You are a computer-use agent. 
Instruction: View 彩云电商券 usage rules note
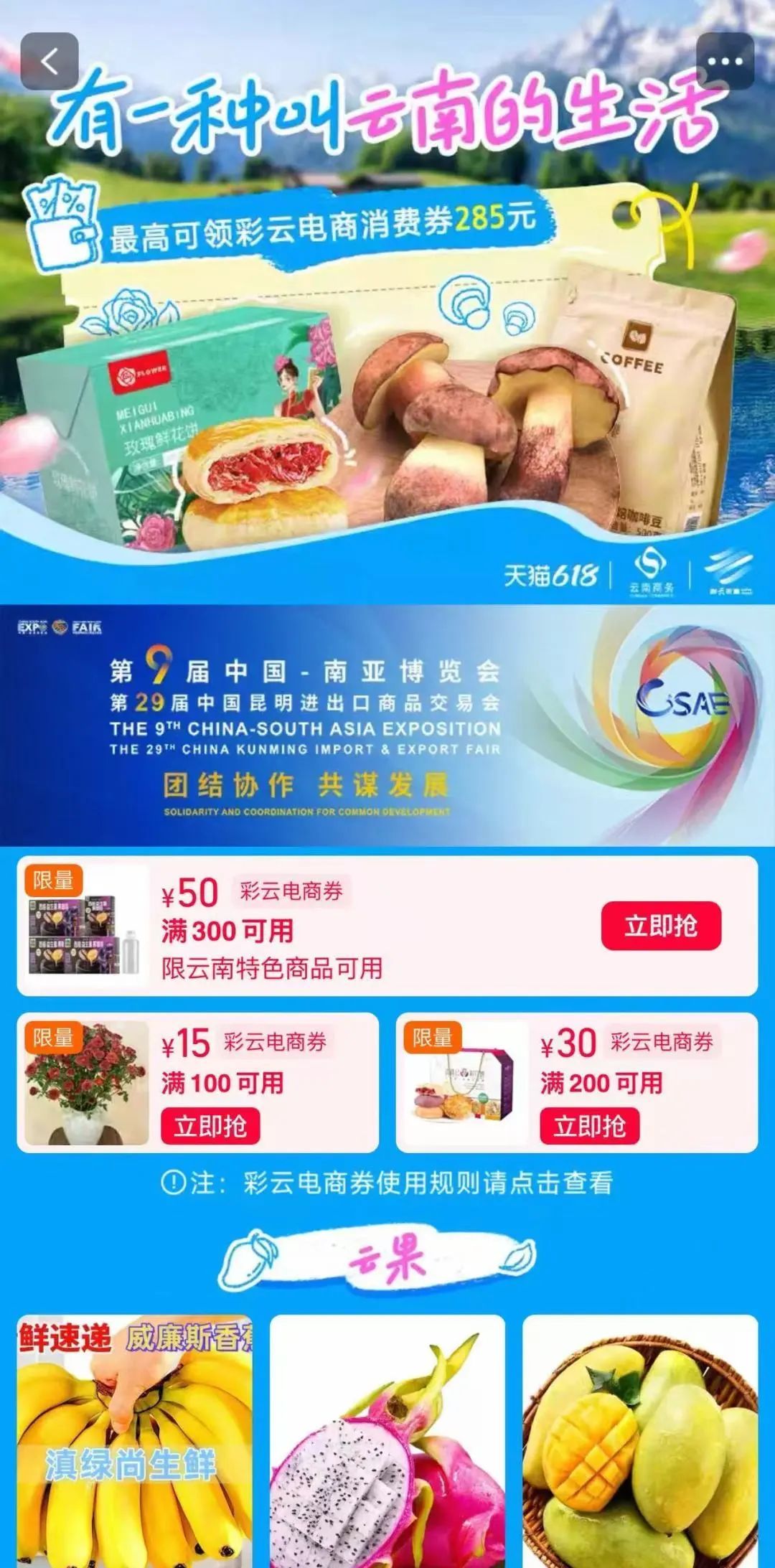tap(387, 1183)
